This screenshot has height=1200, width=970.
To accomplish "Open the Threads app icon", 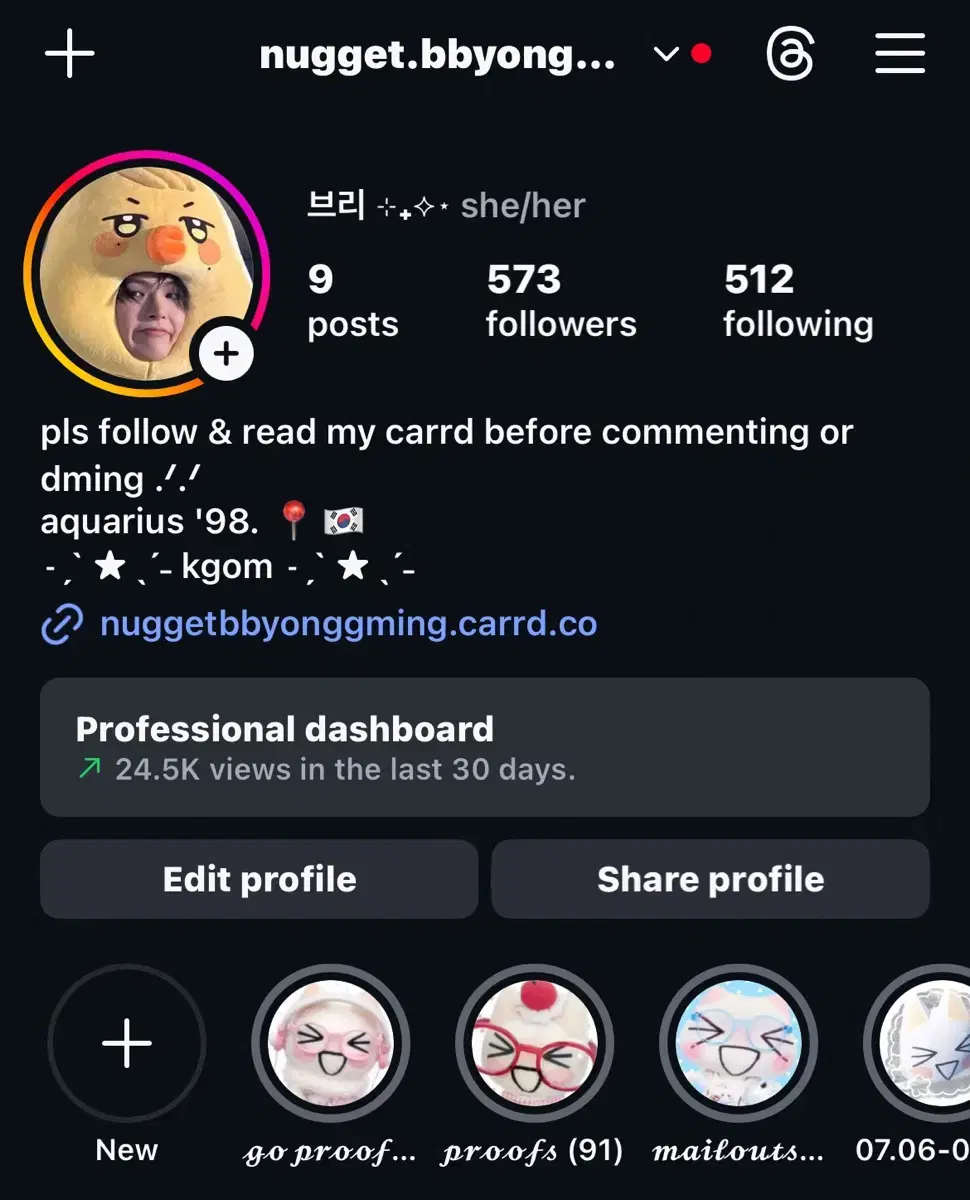I will coord(790,54).
